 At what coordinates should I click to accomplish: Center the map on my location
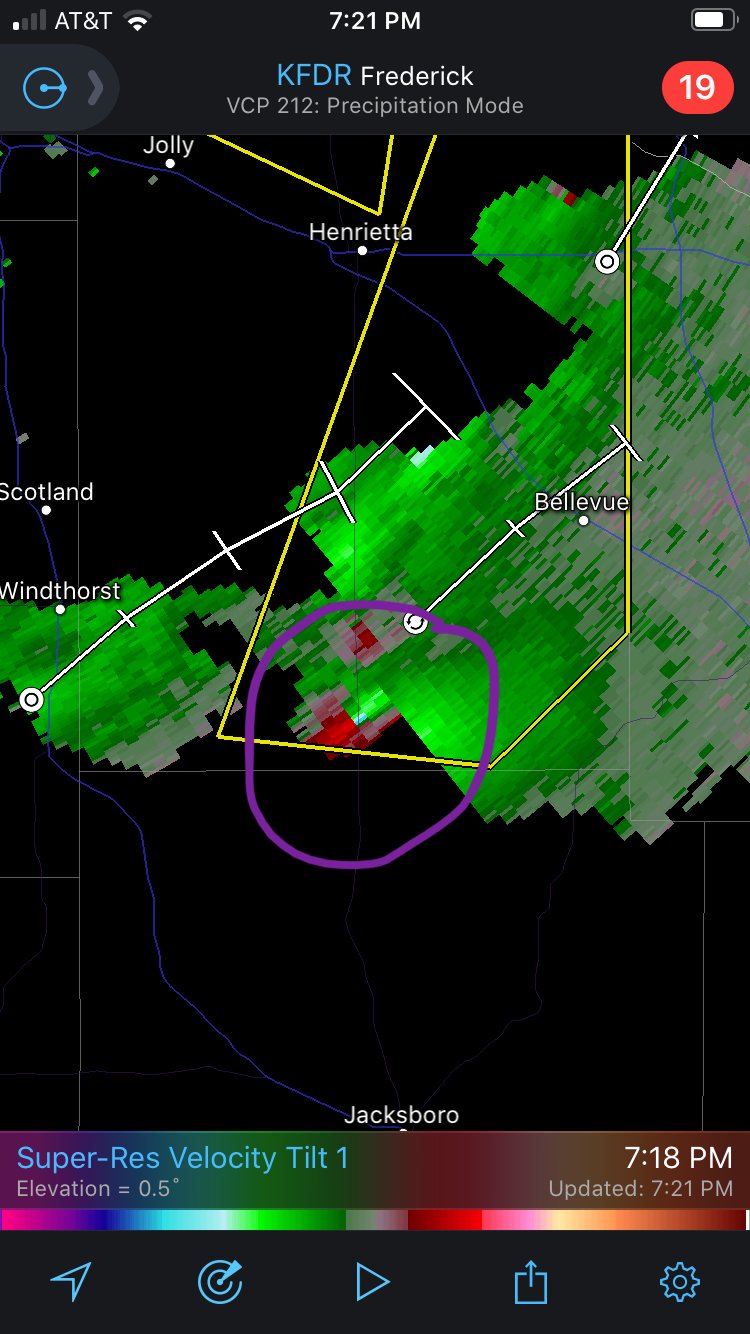(x=71, y=1281)
